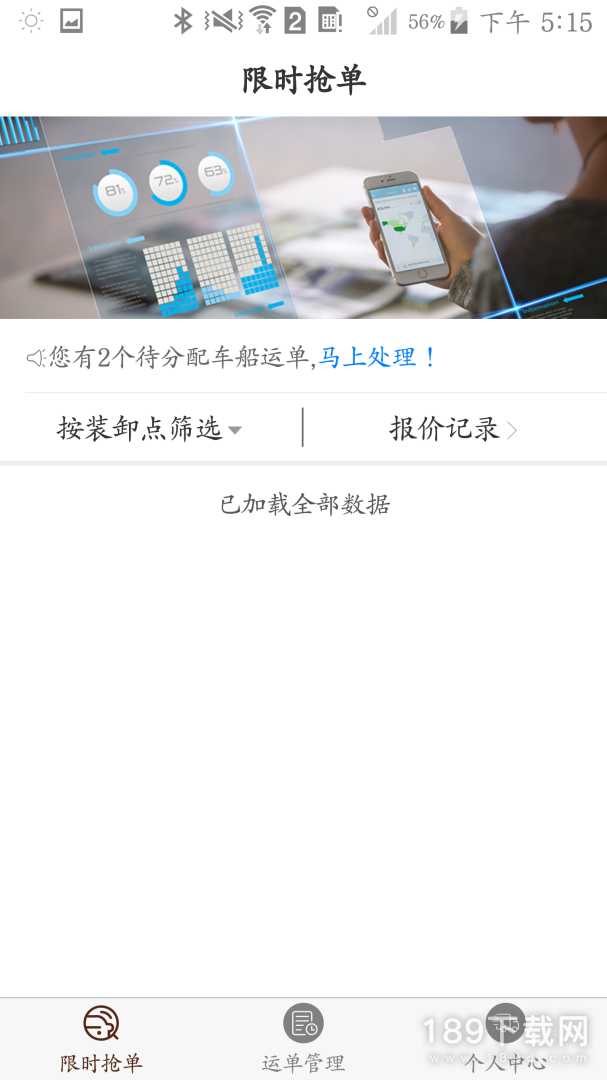Open the top banner image
This screenshot has height=1080, width=607.
tap(303, 217)
